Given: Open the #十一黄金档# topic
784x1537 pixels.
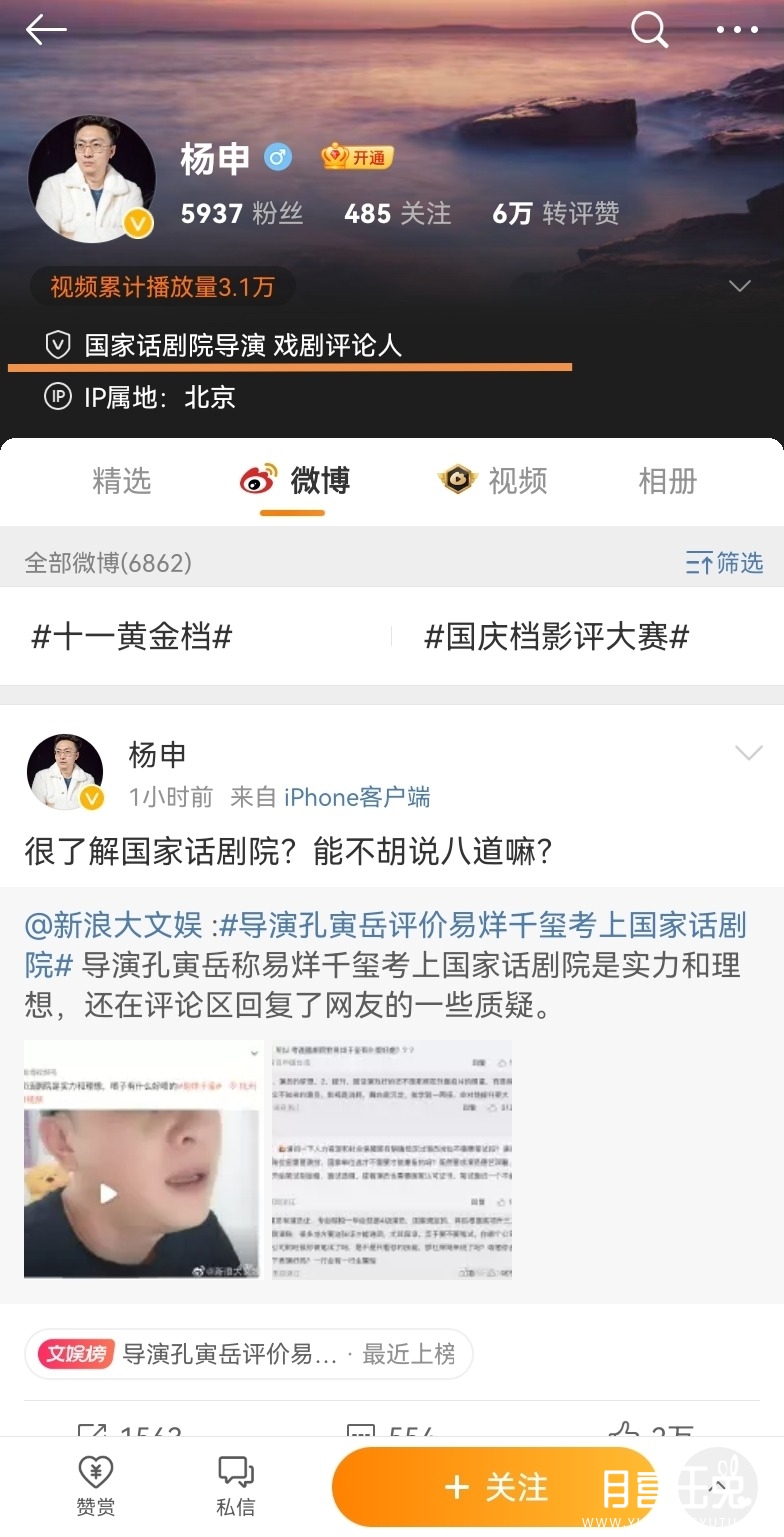Looking at the screenshot, I should [132, 637].
